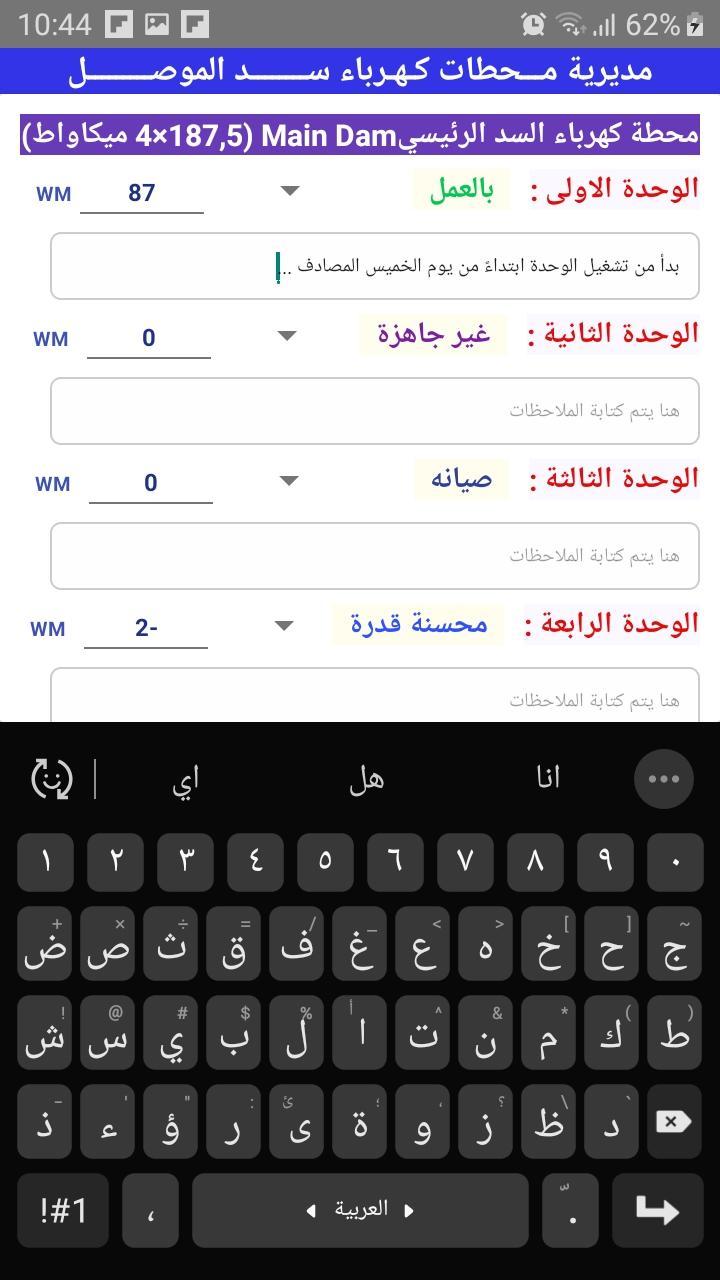Insert the suggested word هل
Viewport: 720px width, 1280px height.
tap(367, 778)
